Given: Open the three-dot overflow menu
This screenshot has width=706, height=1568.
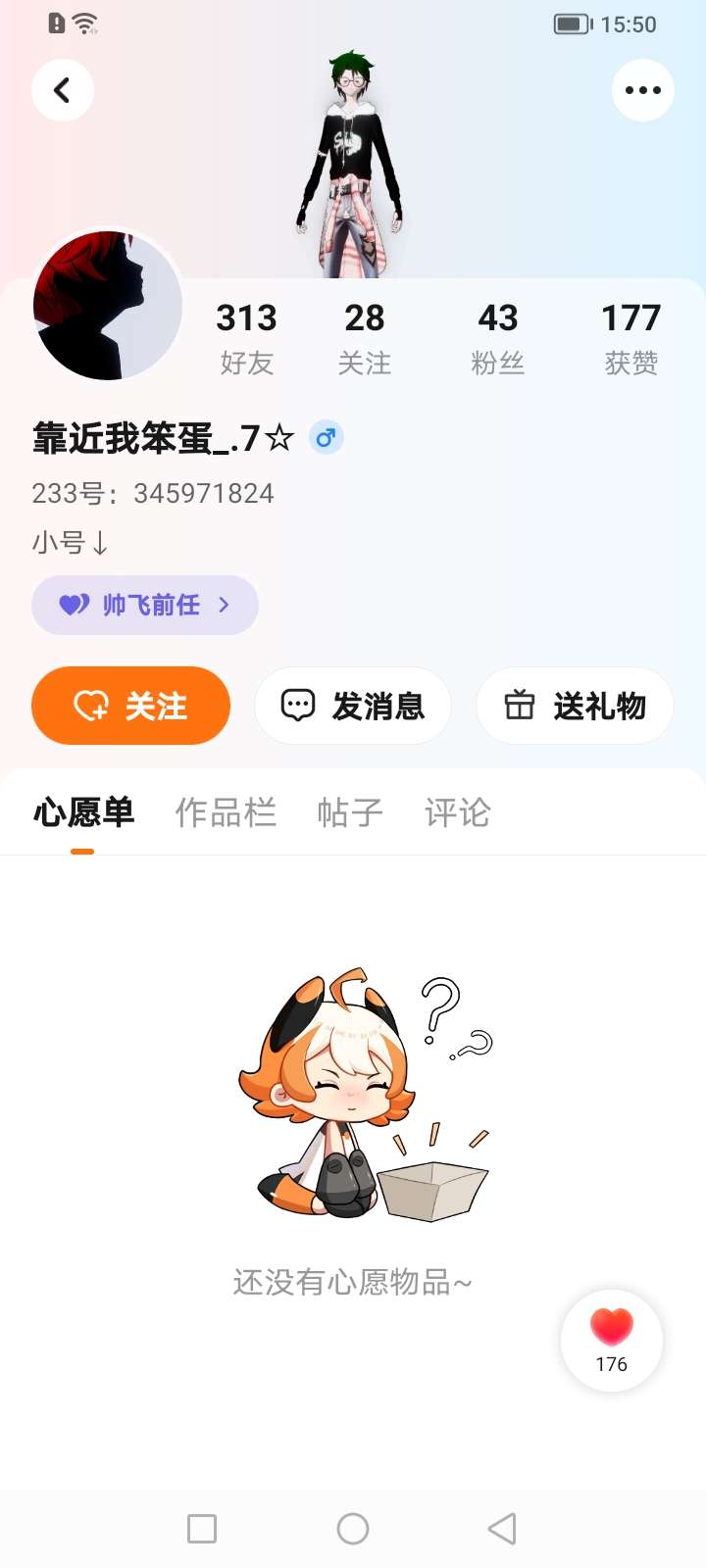Looking at the screenshot, I should pos(642,90).
